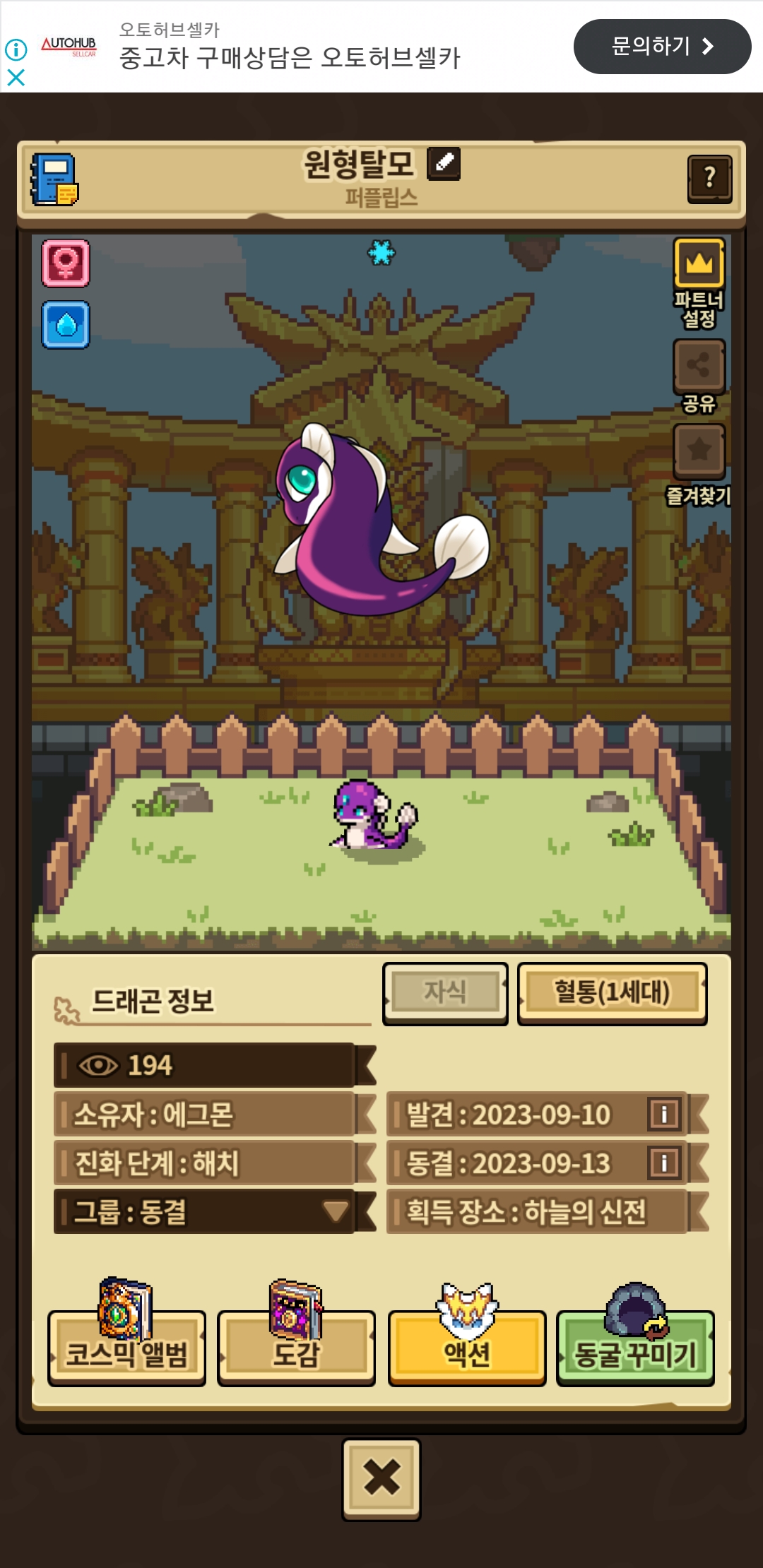
Task: Edit the dragon name 원형탈모
Action: coord(444,163)
